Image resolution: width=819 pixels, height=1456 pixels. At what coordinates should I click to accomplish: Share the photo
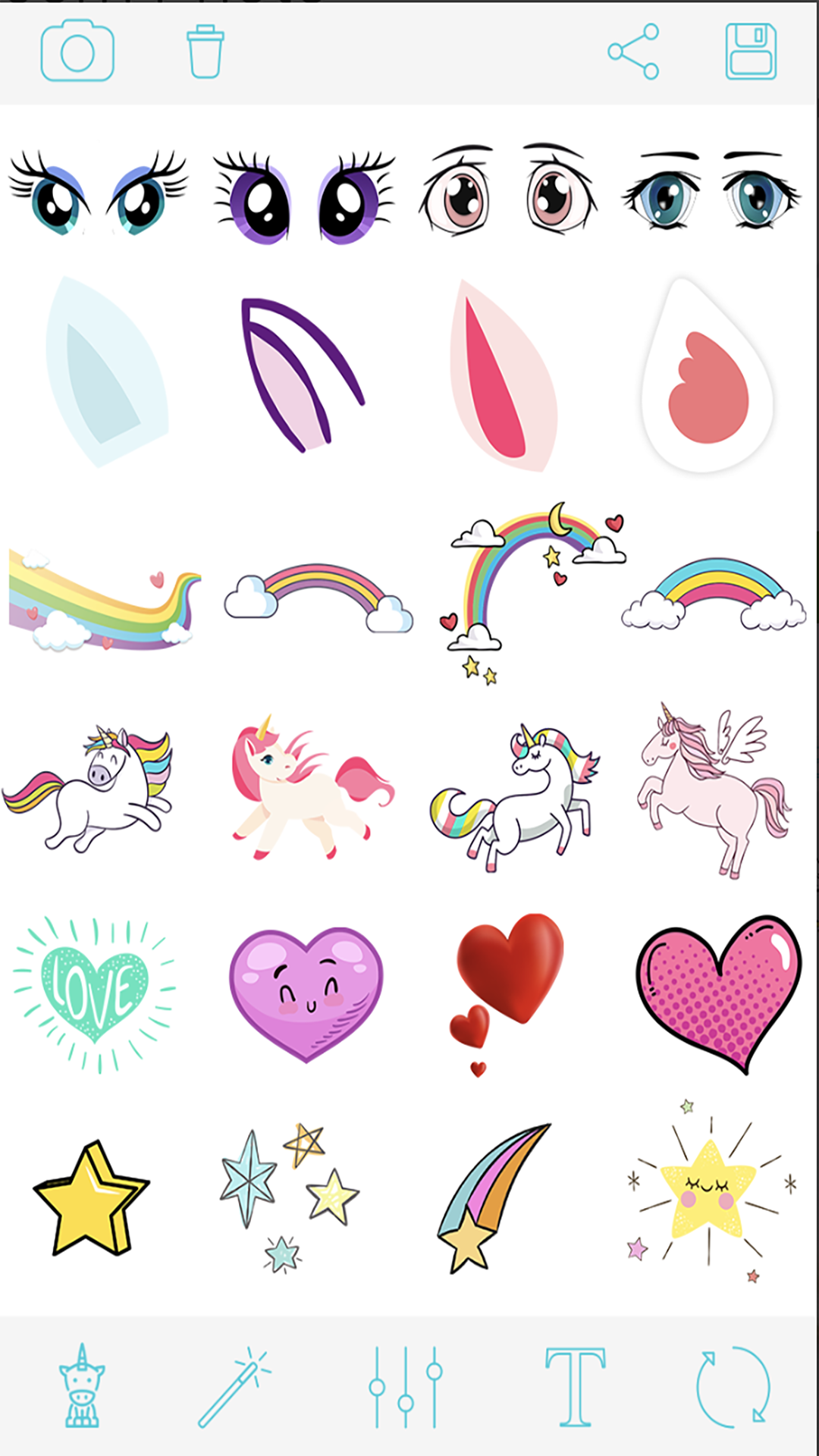633,52
